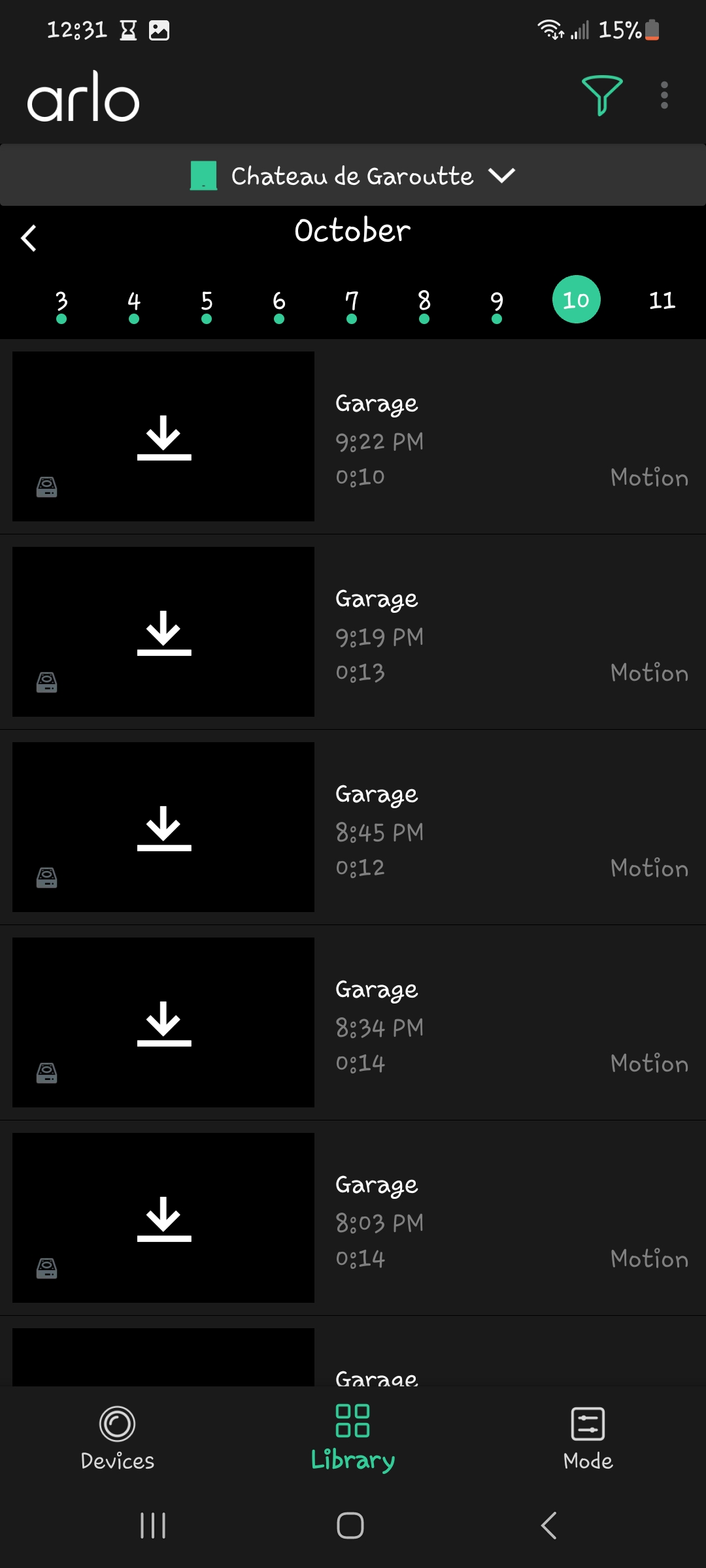Open the three-dot overflow menu
The height and width of the screenshot is (1568, 706).
(x=664, y=95)
